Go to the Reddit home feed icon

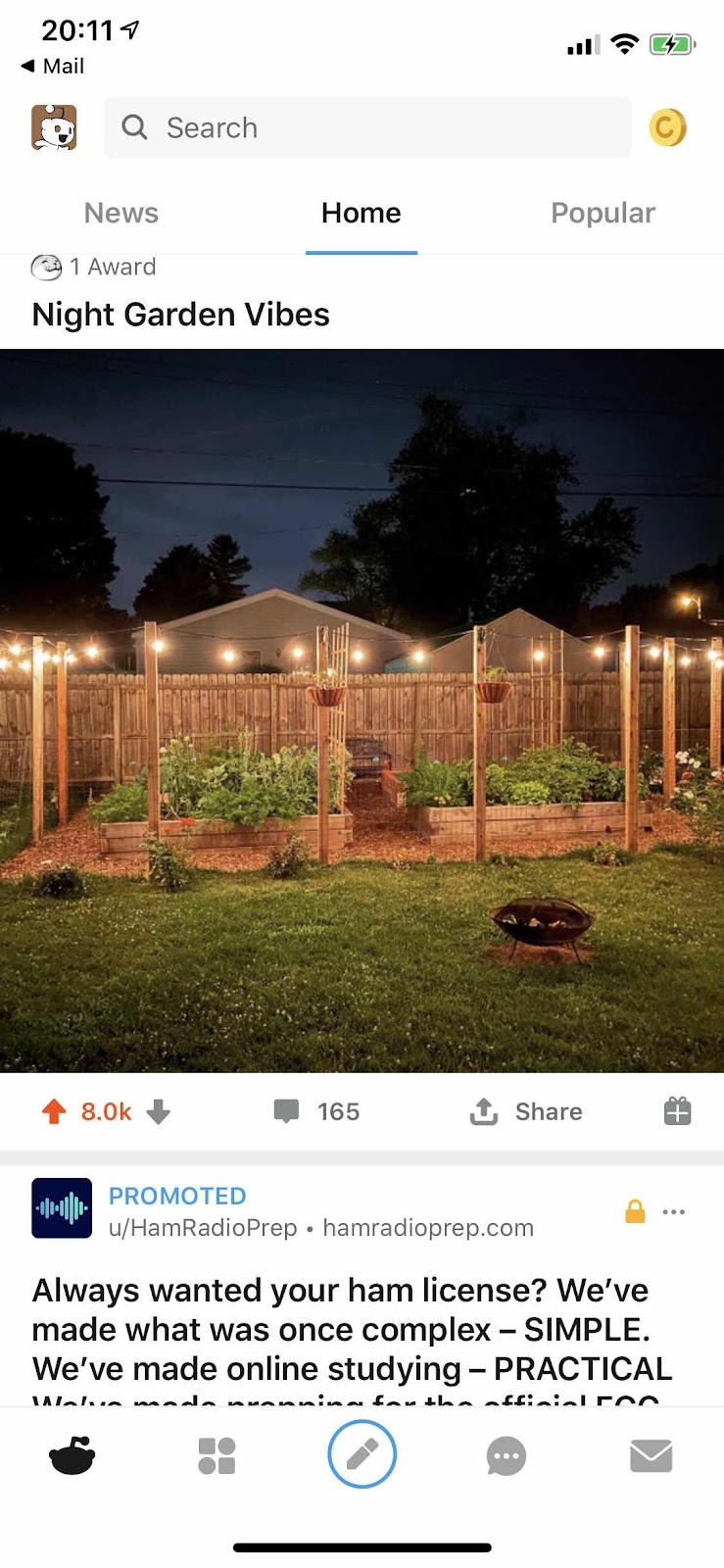click(x=72, y=1456)
